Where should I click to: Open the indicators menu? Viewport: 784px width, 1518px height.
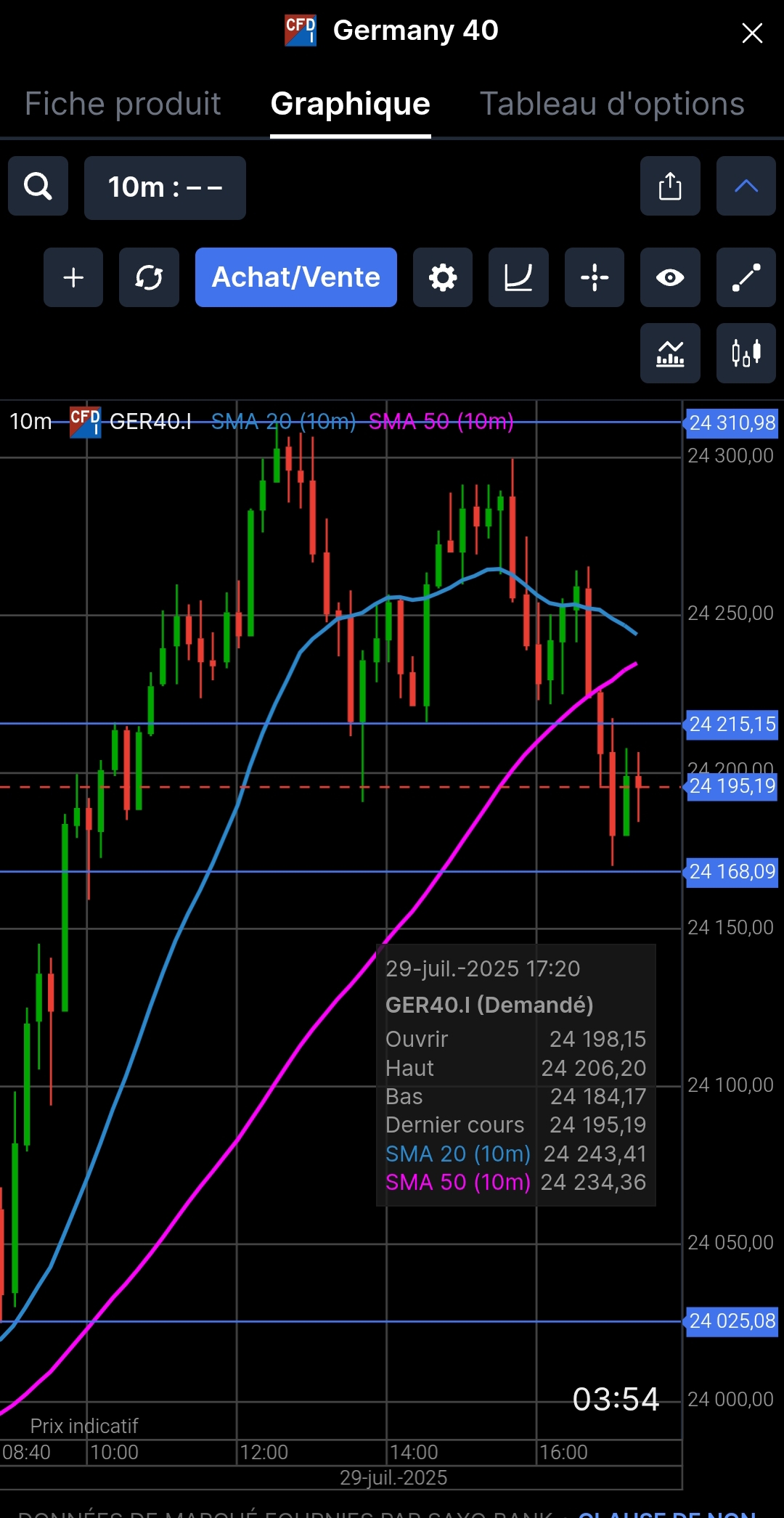(x=670, y=353)
